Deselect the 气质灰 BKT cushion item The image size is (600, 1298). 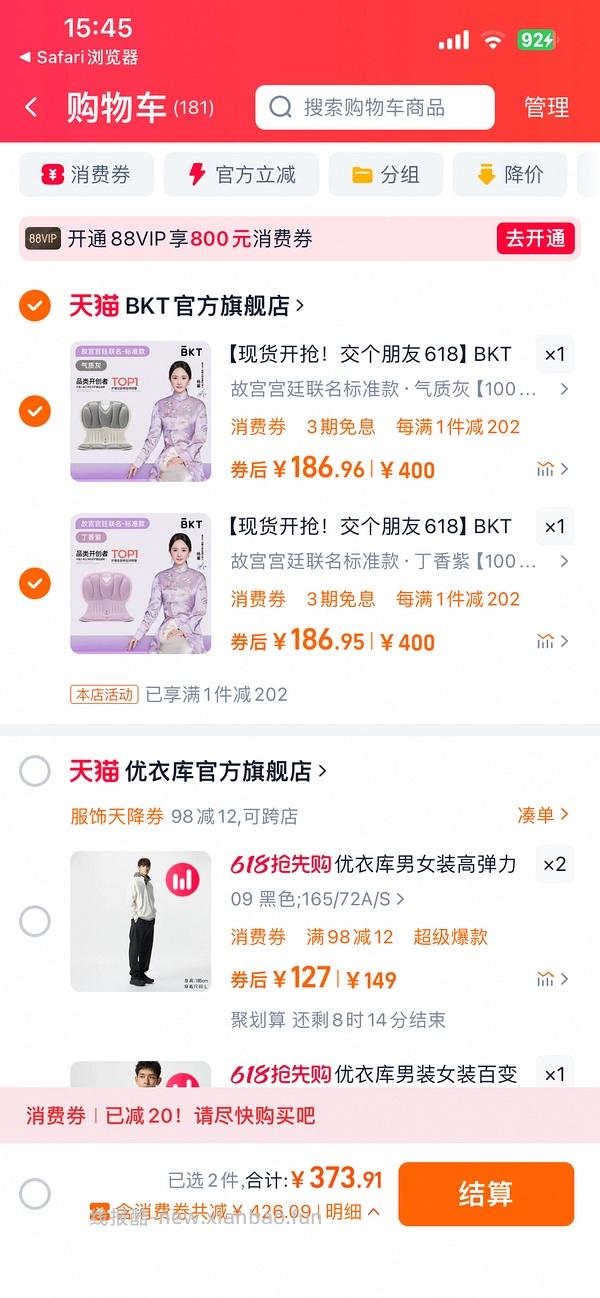[x=35, y=410]
